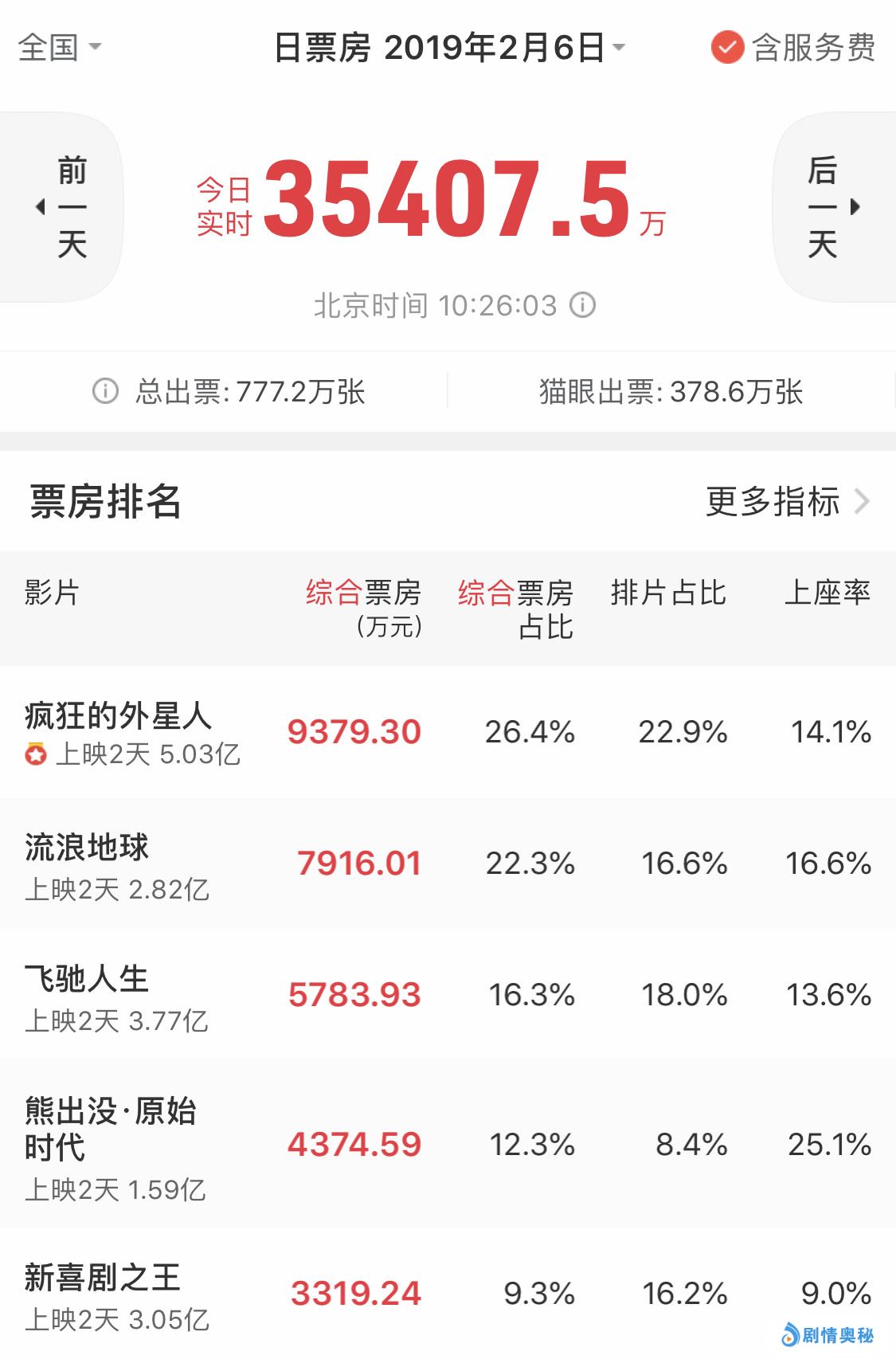The image size is (896, 1359).
Task: Go to the next day (后一天)
Action: point(833,207)
